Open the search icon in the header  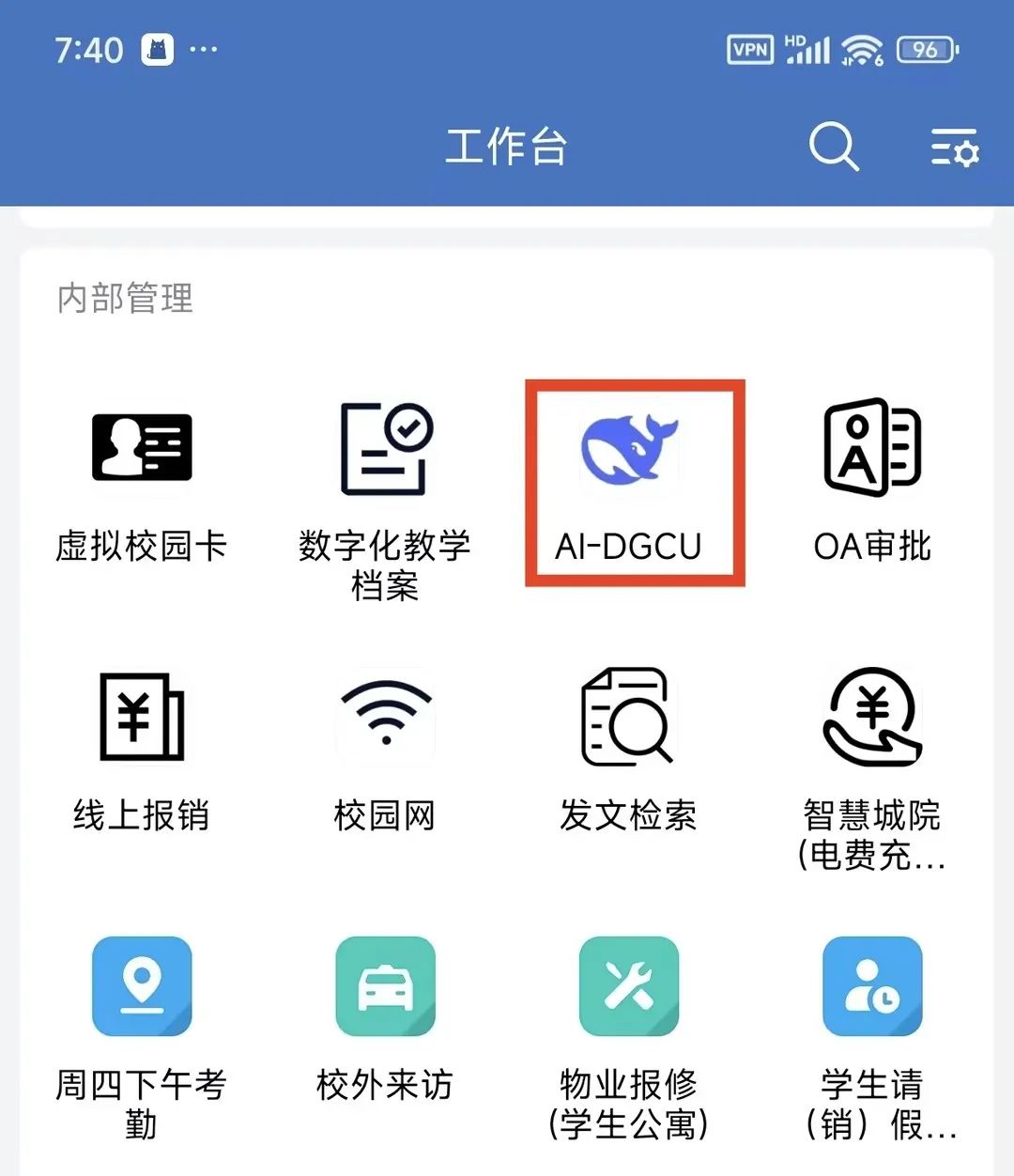pos(834,147)
